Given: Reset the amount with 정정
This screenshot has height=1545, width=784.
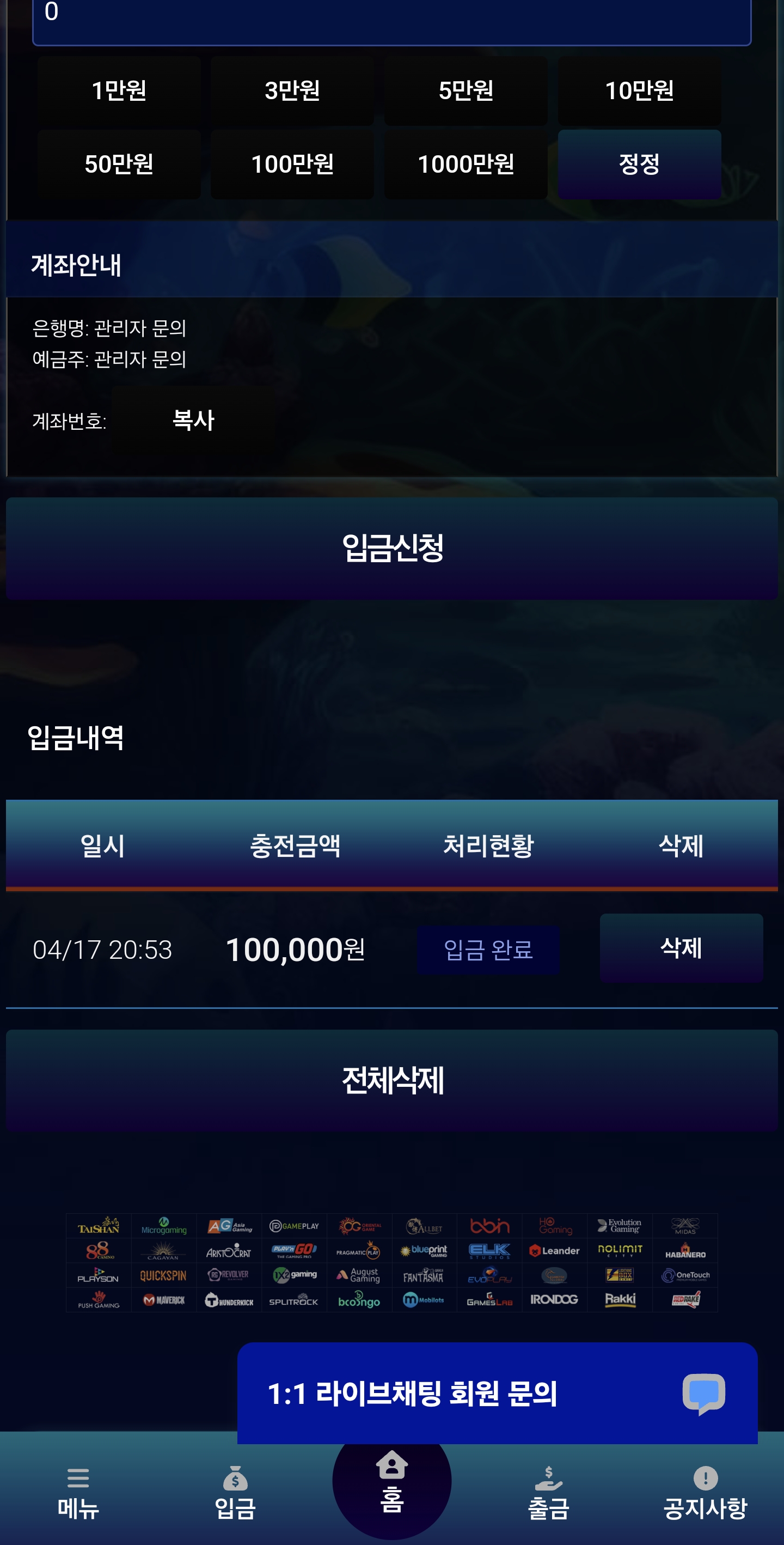Looking at the screenshot, I should click(639, 165).
